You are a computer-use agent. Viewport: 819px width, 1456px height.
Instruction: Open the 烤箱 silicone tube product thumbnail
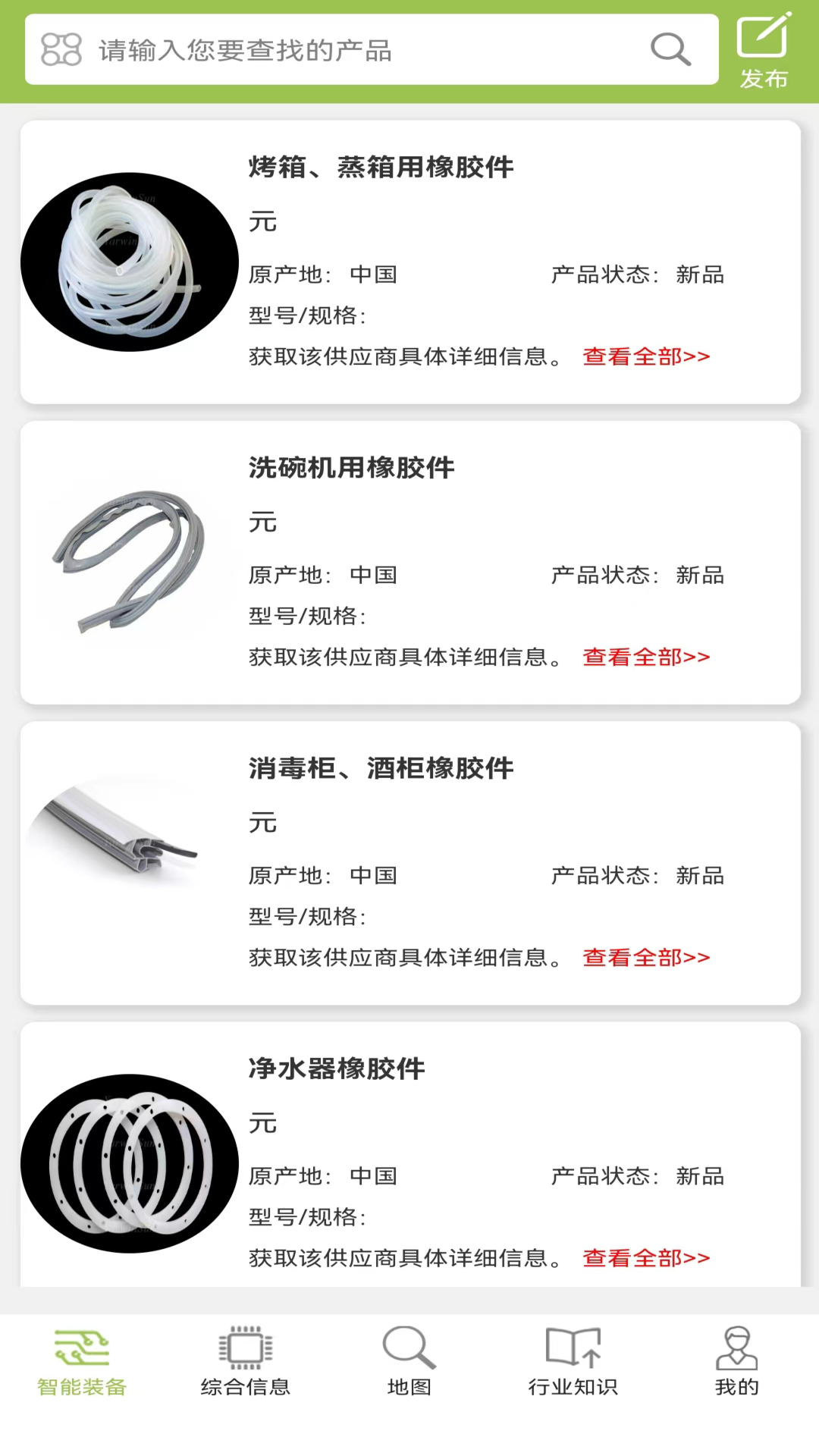(x=129, y=262)
